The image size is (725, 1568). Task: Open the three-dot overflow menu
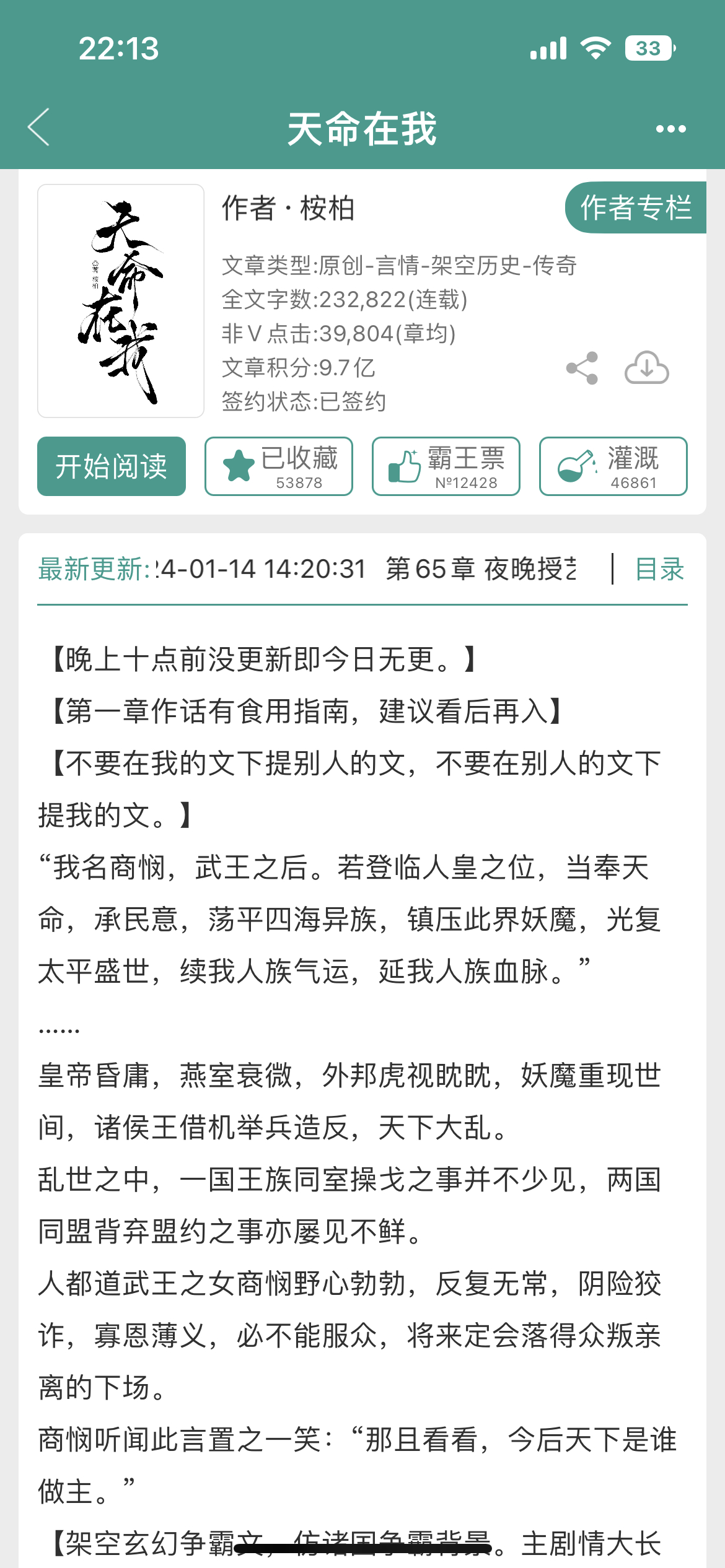[x=670, y=129]
